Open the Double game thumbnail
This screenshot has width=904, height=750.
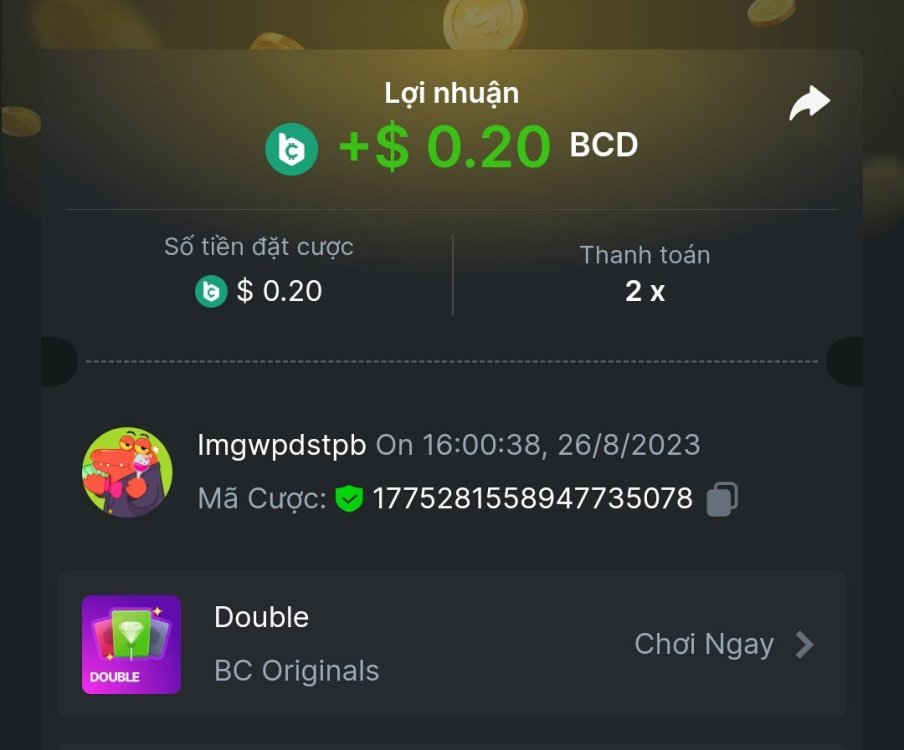click(131, 645)
